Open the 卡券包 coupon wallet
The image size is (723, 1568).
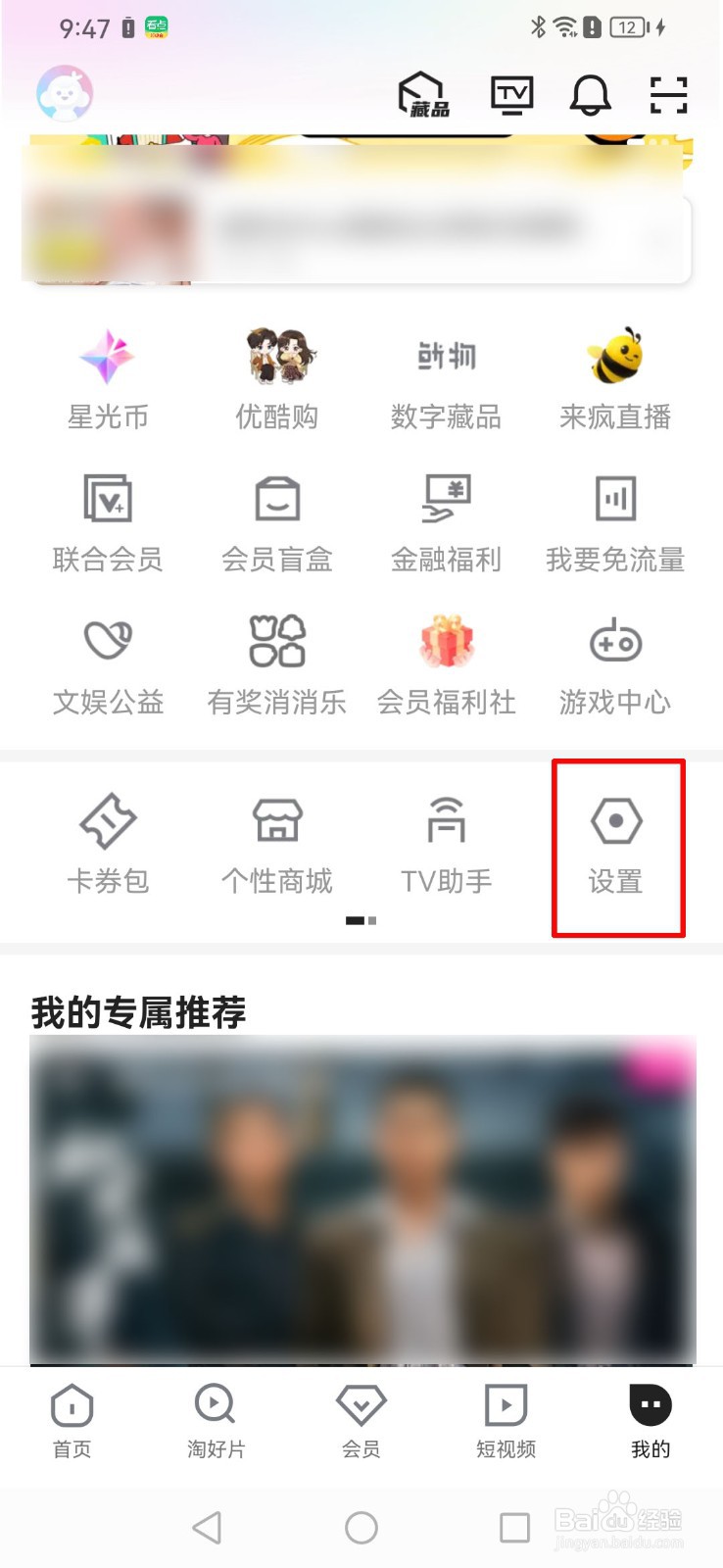click(x=108, y=843)
